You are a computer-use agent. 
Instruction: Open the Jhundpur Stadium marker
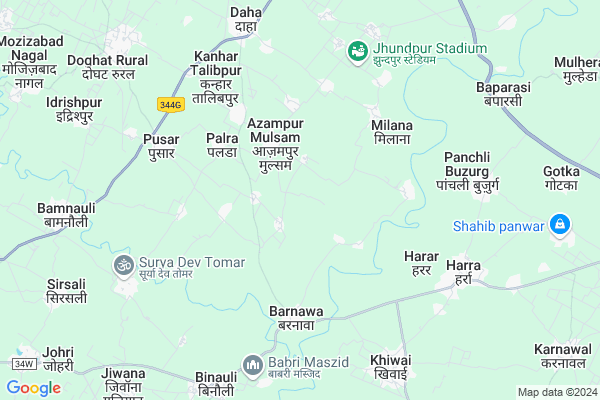pos(357,49)
